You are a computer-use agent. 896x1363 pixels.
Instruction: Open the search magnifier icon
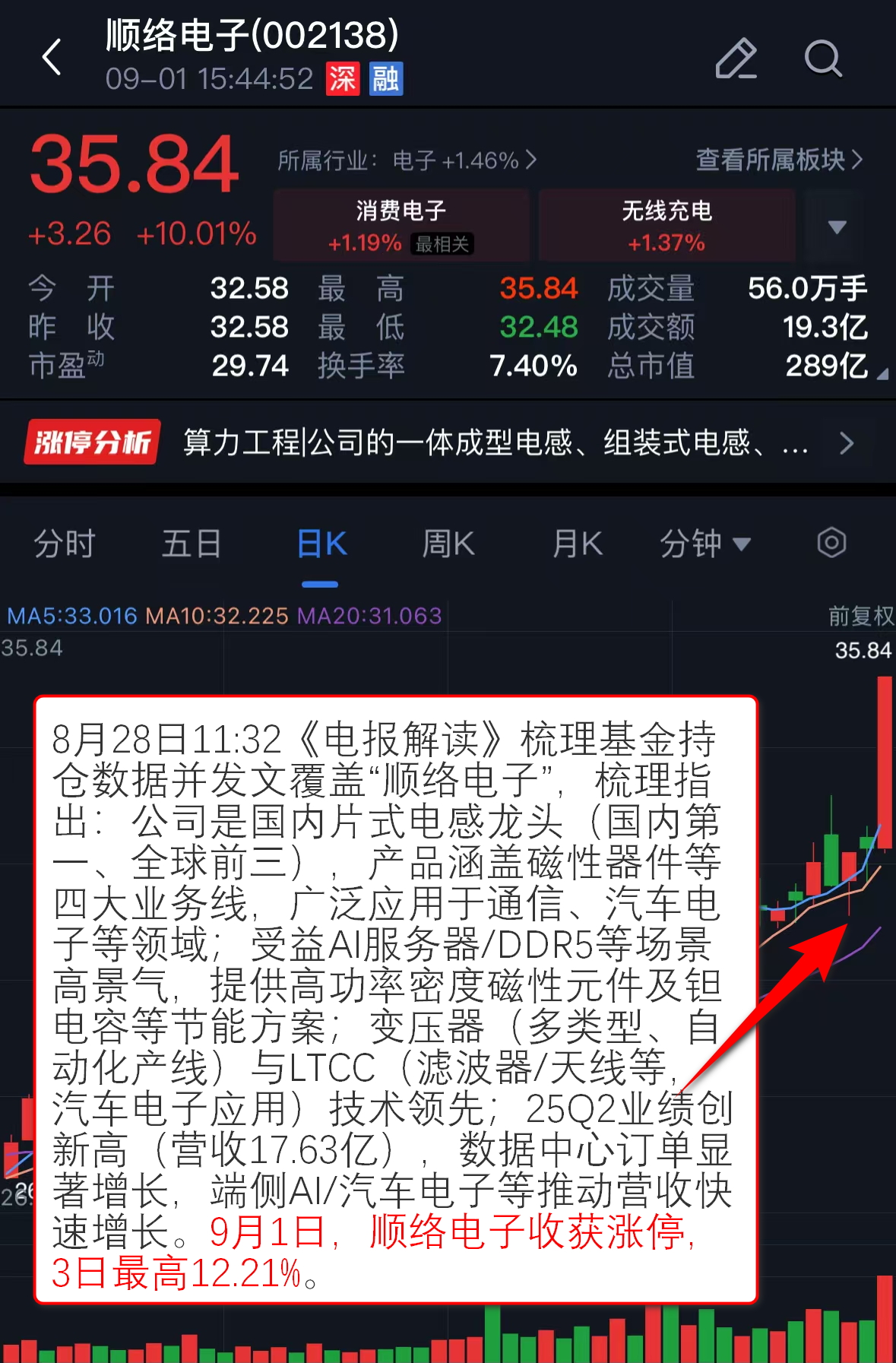[x=823, y=59]
